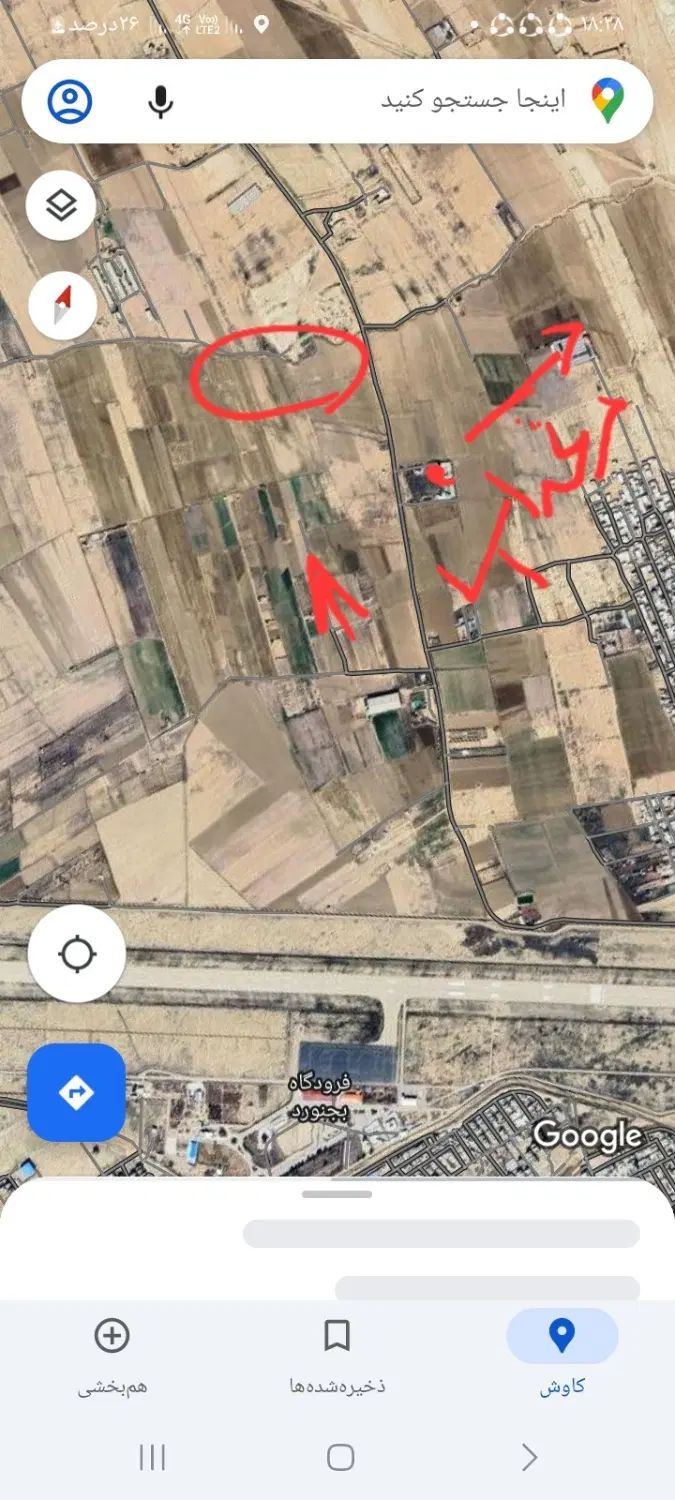Open the «ذخیره‌شده‌ها» saved tab
The image size is (675, 1500).
337,1355
